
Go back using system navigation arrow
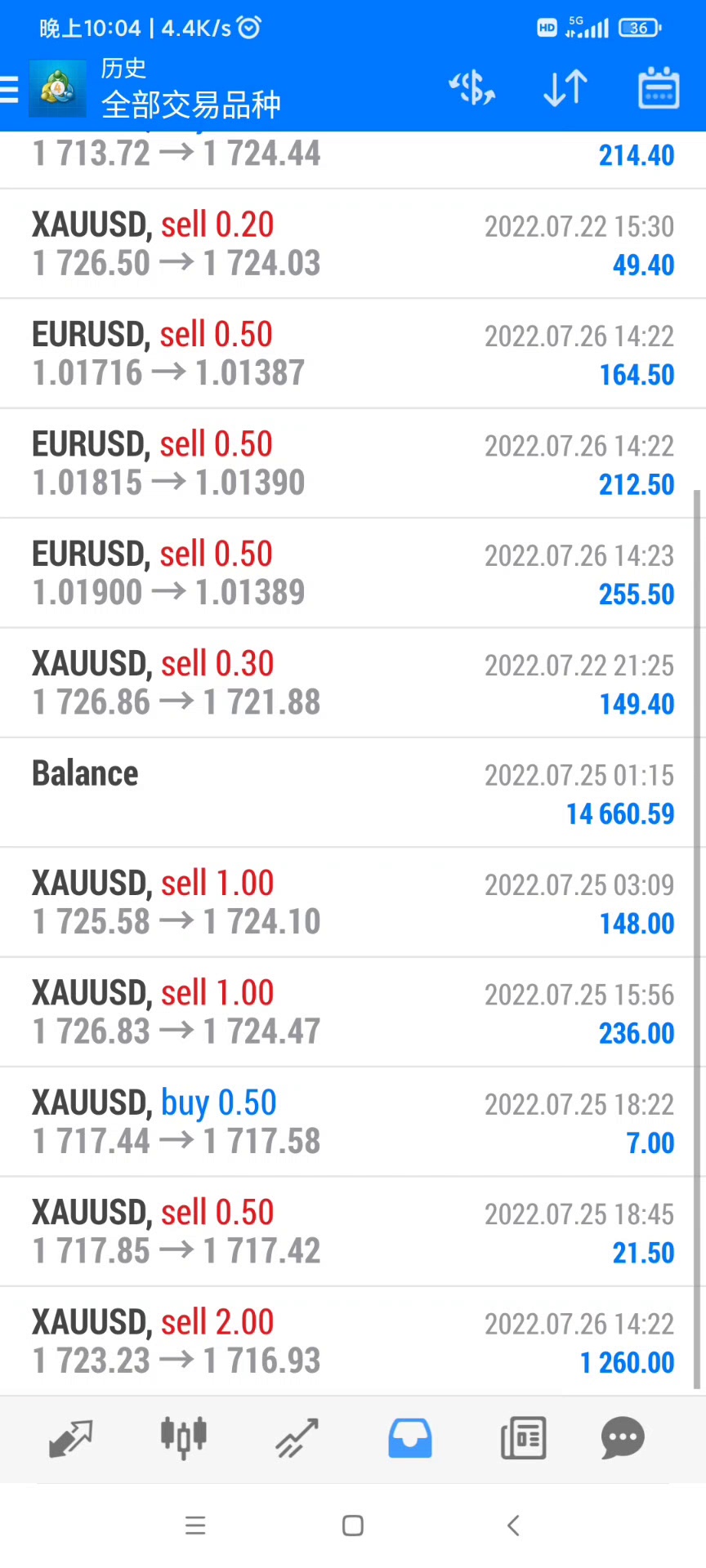pos(513,1526)
